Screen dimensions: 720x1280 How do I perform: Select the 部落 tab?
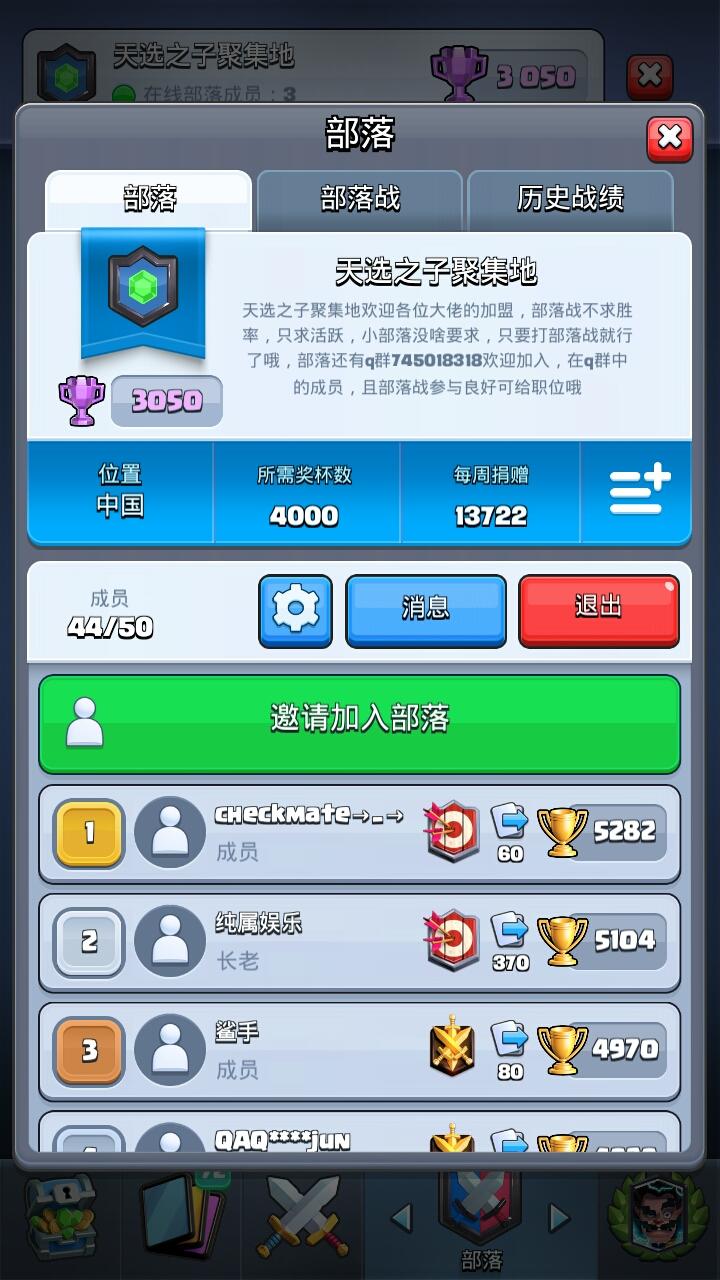point(149,199)
